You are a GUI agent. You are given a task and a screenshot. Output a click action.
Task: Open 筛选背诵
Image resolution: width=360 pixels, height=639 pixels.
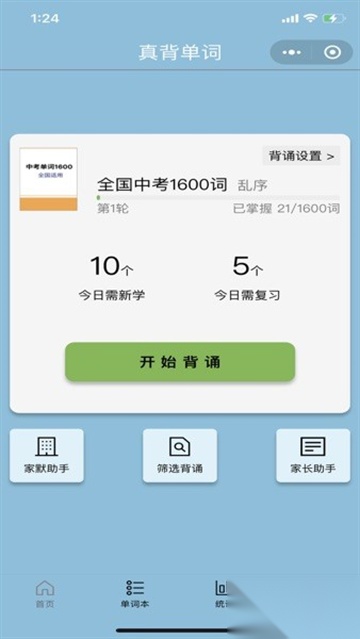[x=180, y=456]
